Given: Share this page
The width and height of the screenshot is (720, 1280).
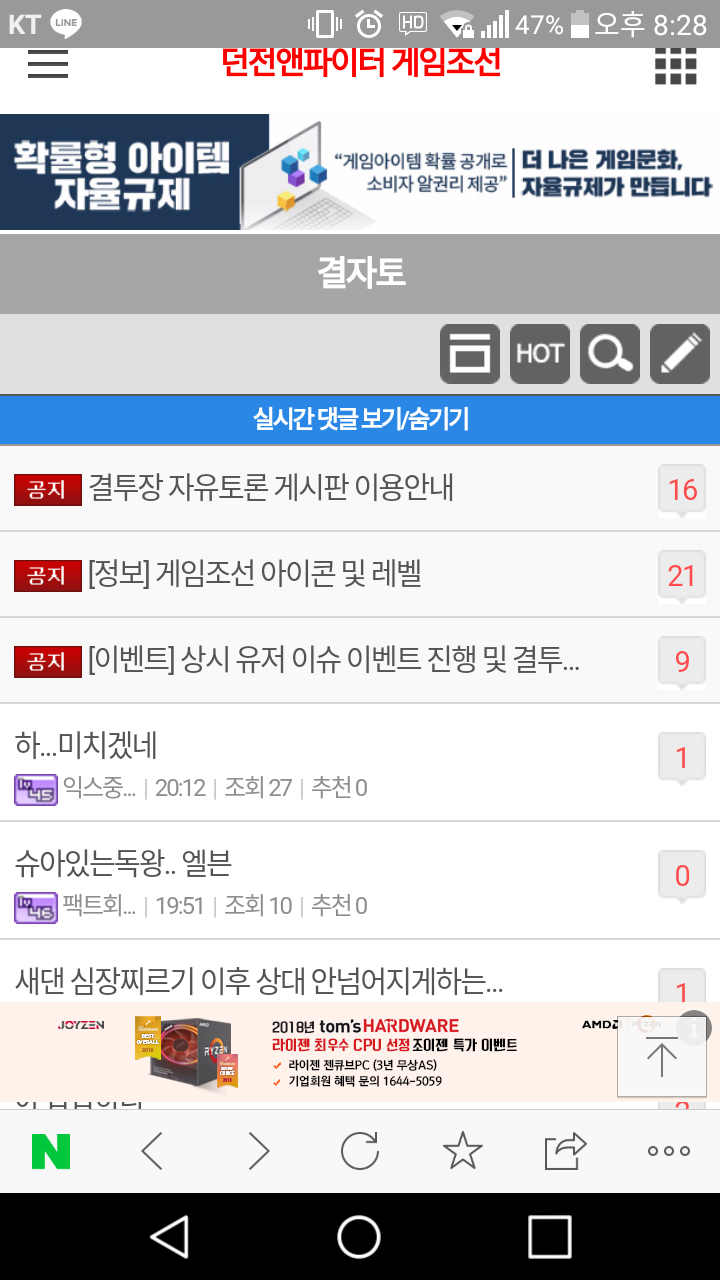Looking at the screenshot, I should click(x=565, y=1152).
